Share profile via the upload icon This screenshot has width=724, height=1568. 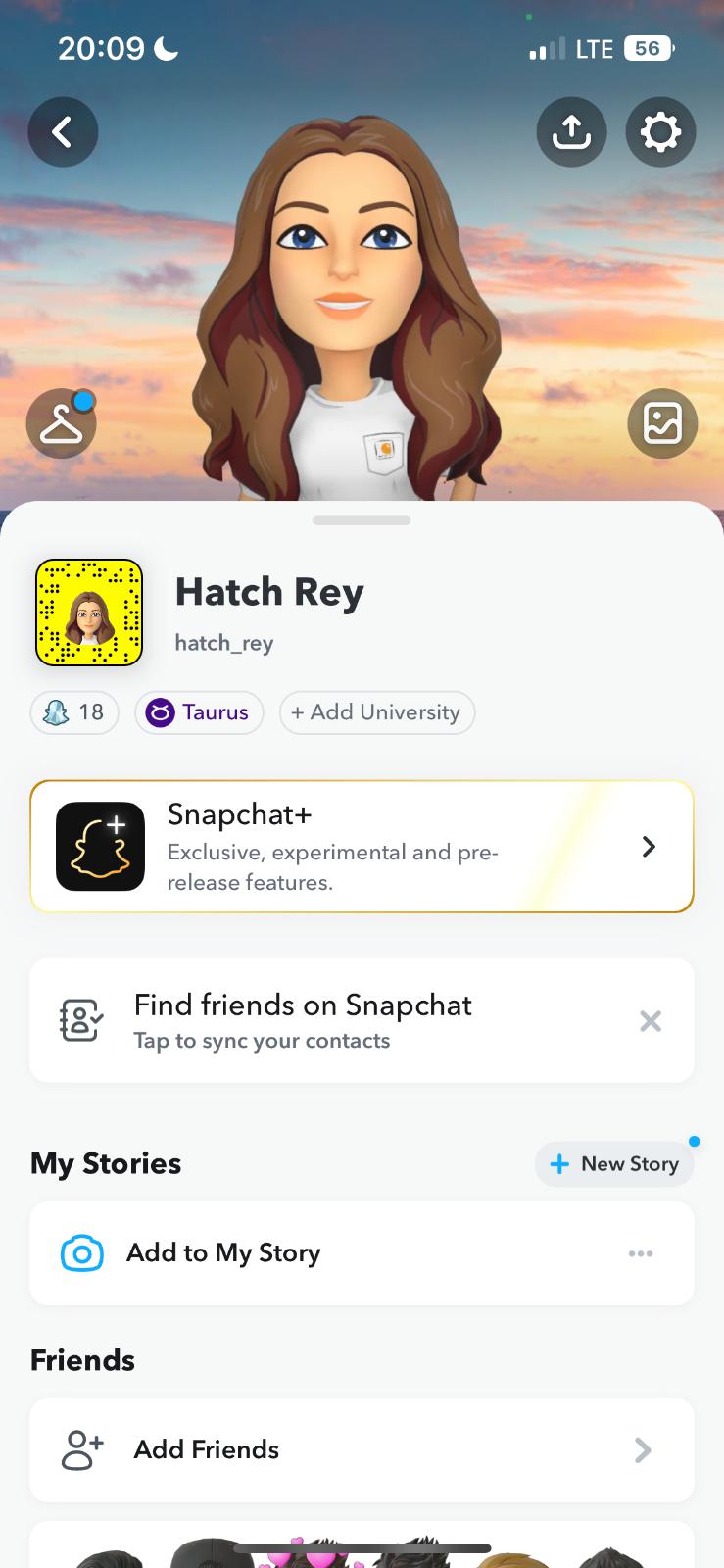[571, 131]
